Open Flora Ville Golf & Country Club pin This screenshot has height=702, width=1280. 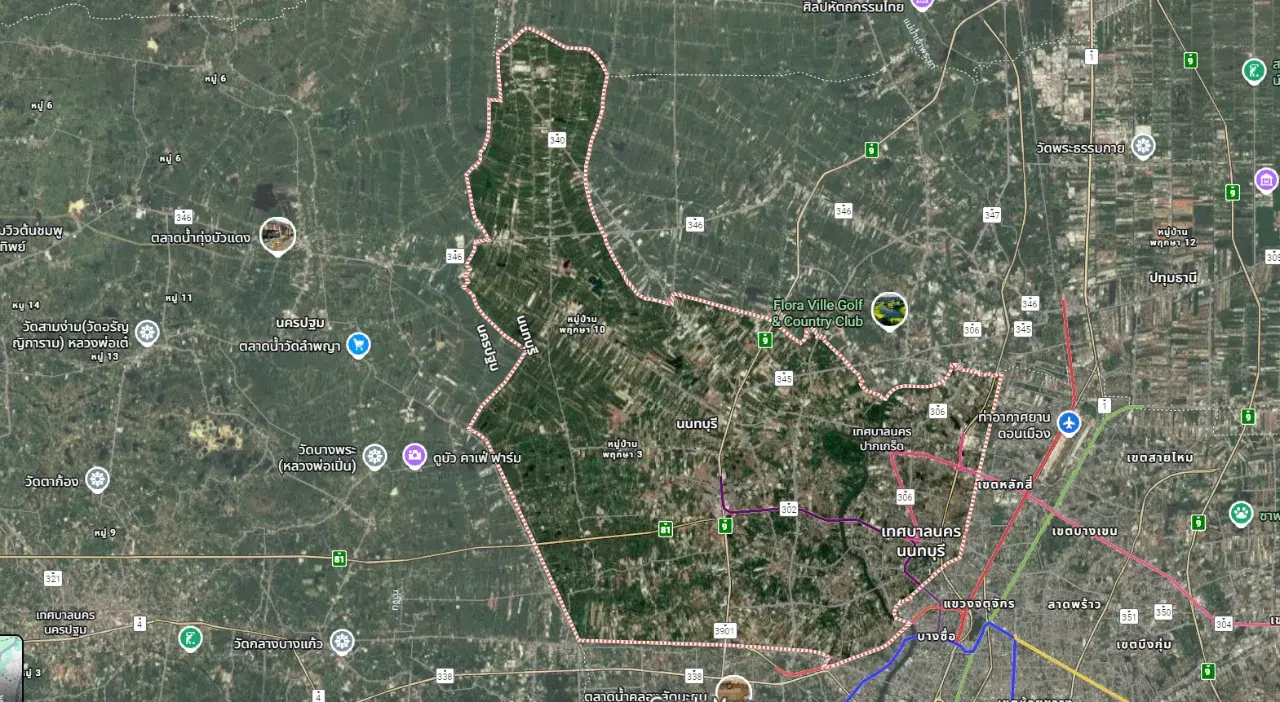[888, 310]
